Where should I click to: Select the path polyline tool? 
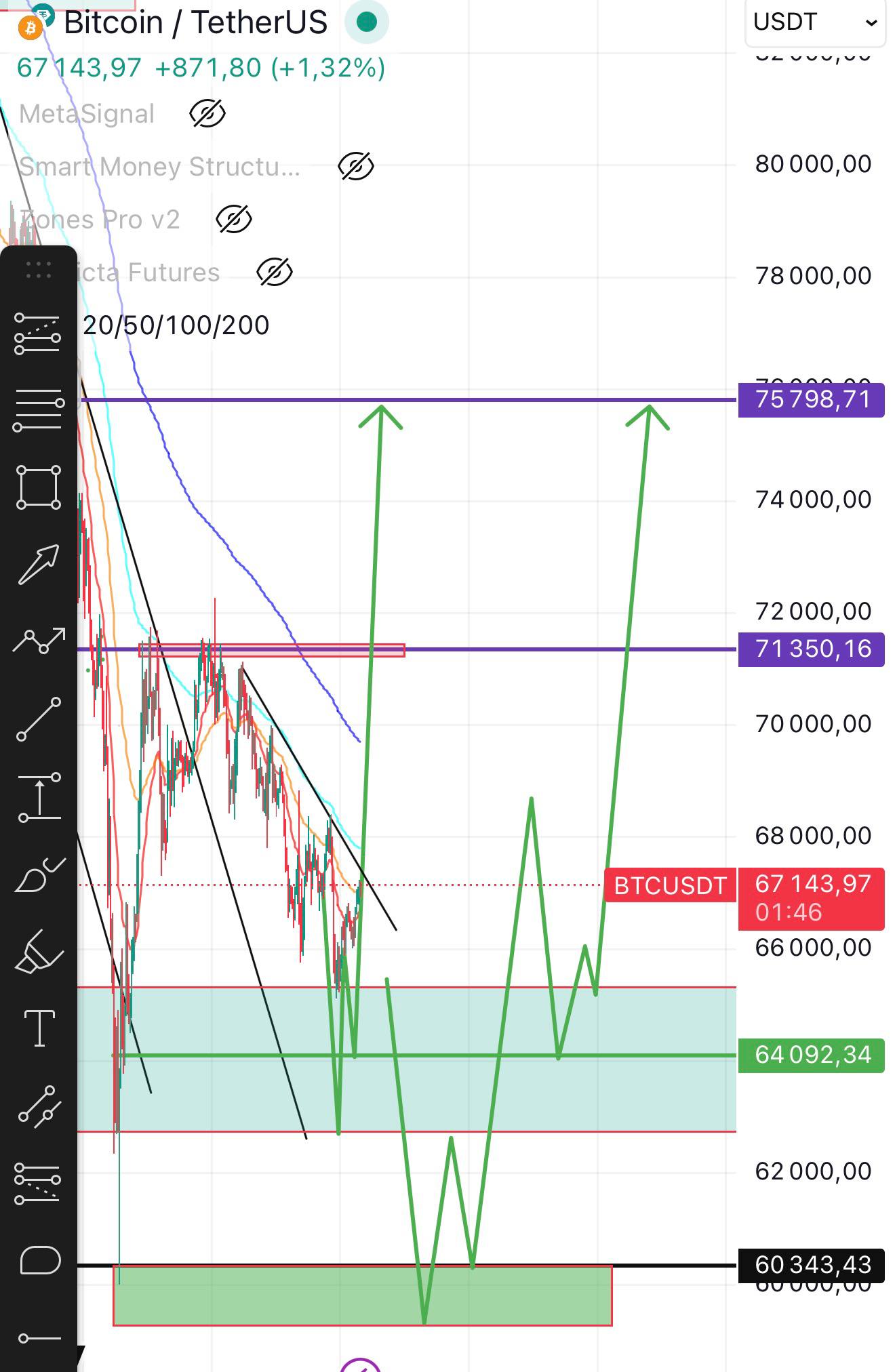point(39,640)
